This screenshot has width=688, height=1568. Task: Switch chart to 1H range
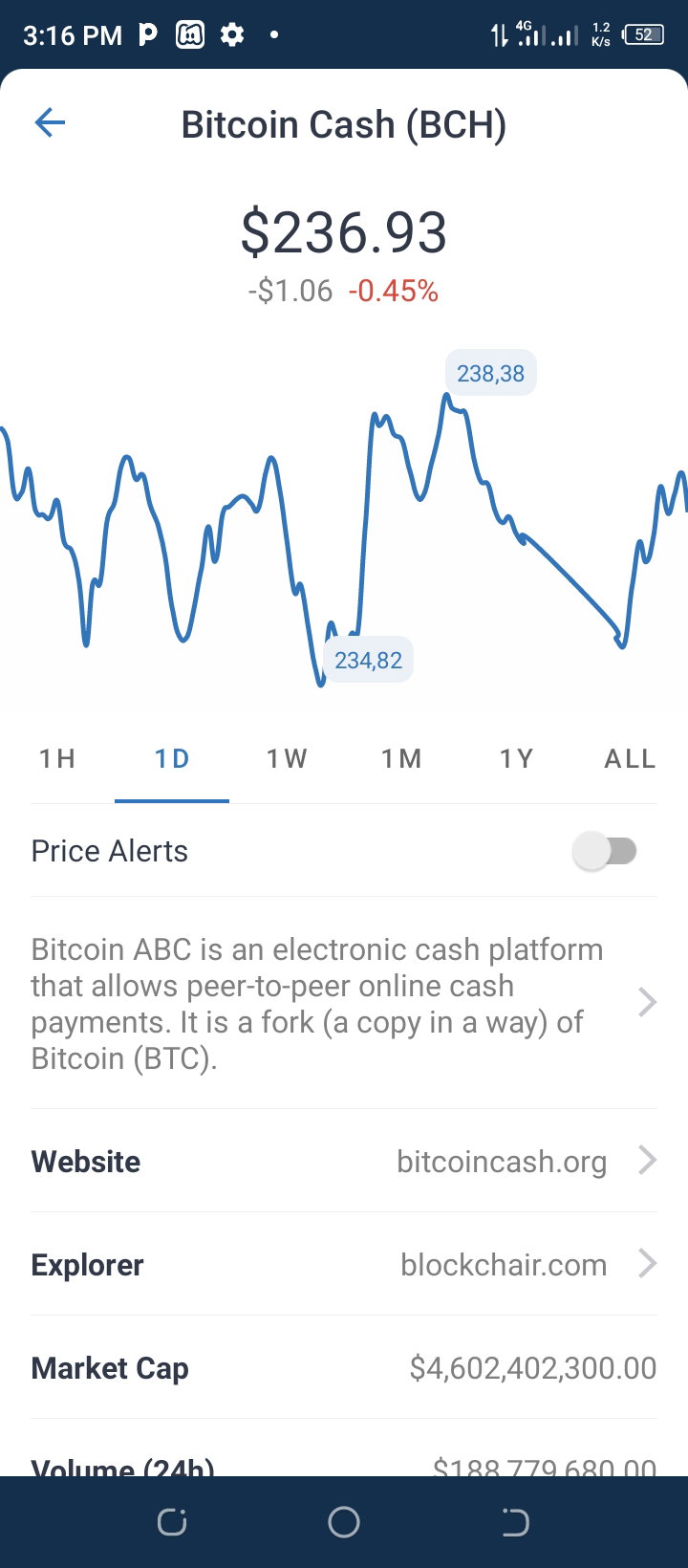[57, 759]
